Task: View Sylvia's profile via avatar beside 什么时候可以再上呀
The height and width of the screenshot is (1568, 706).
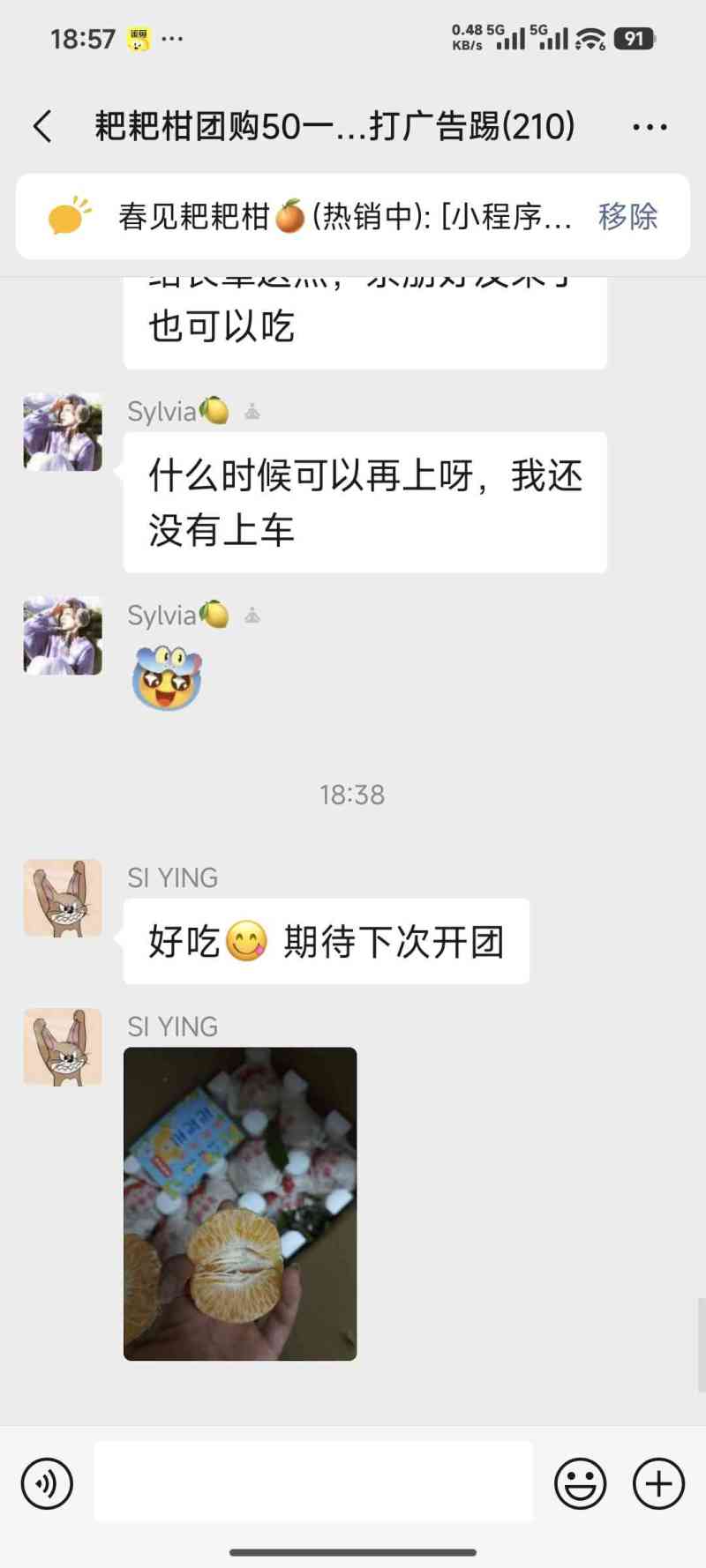Action: click(63, 432)
